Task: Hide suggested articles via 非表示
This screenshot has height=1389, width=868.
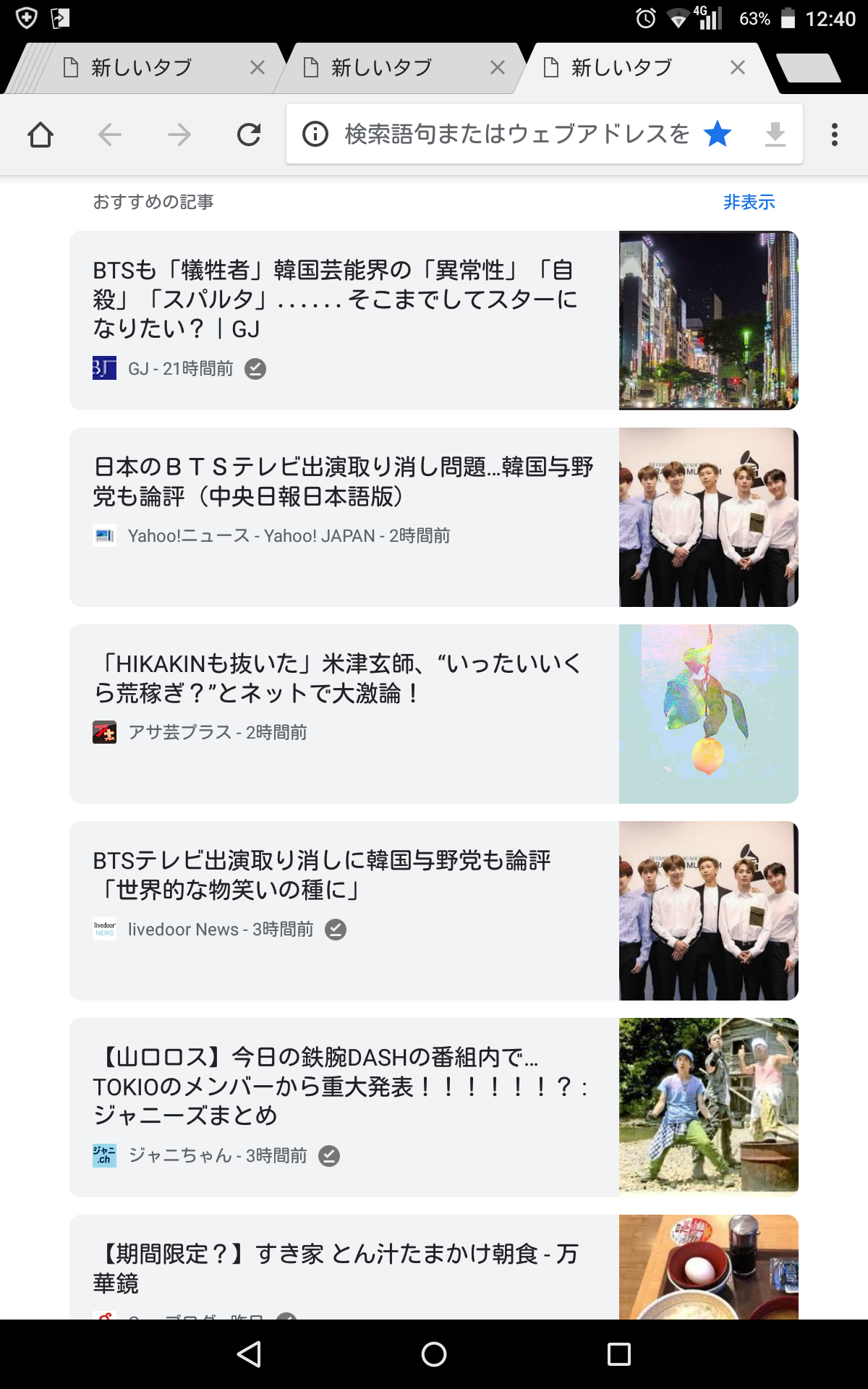Action: (x=749, y=202)
